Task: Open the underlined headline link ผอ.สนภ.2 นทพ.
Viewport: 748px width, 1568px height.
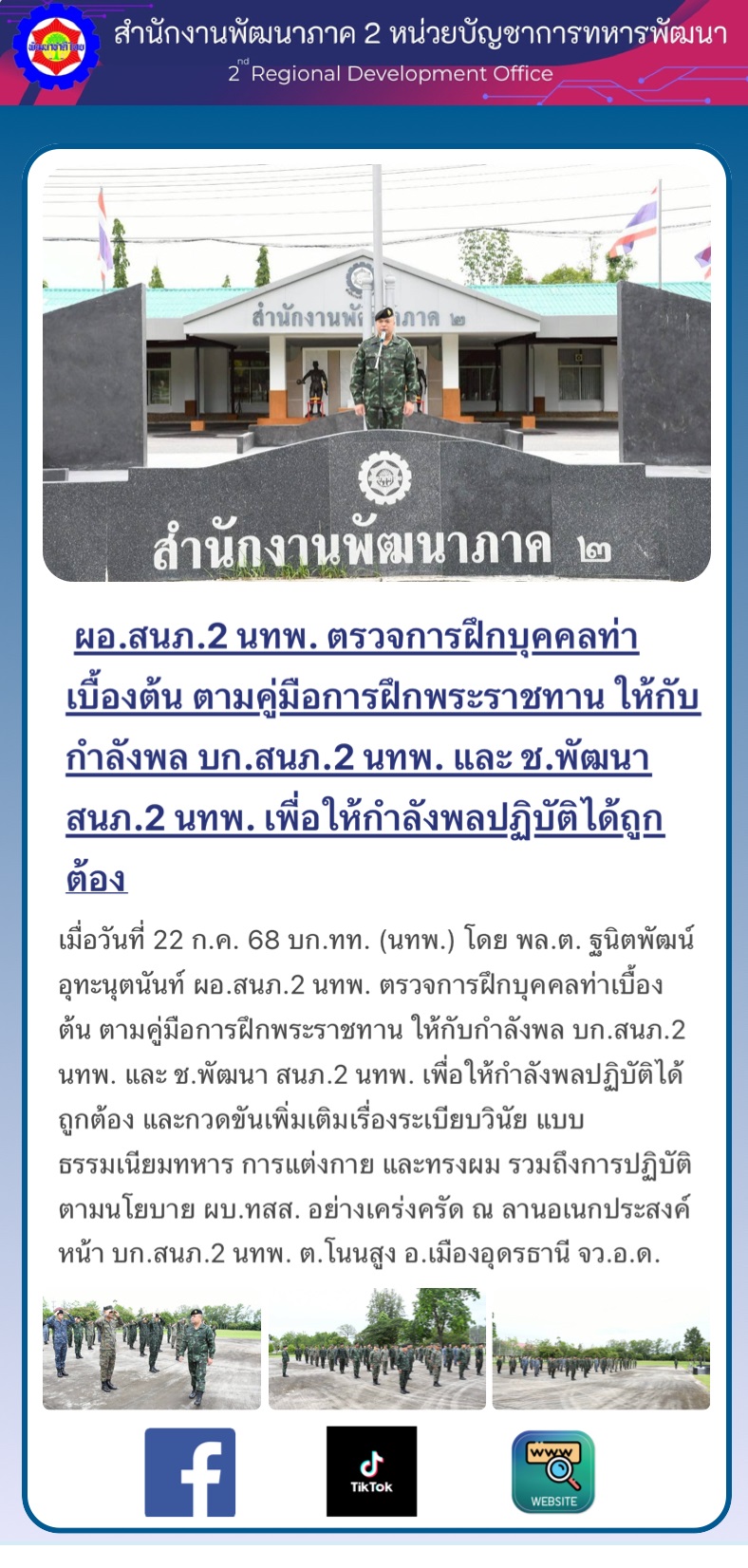Action: coord(383,756)
